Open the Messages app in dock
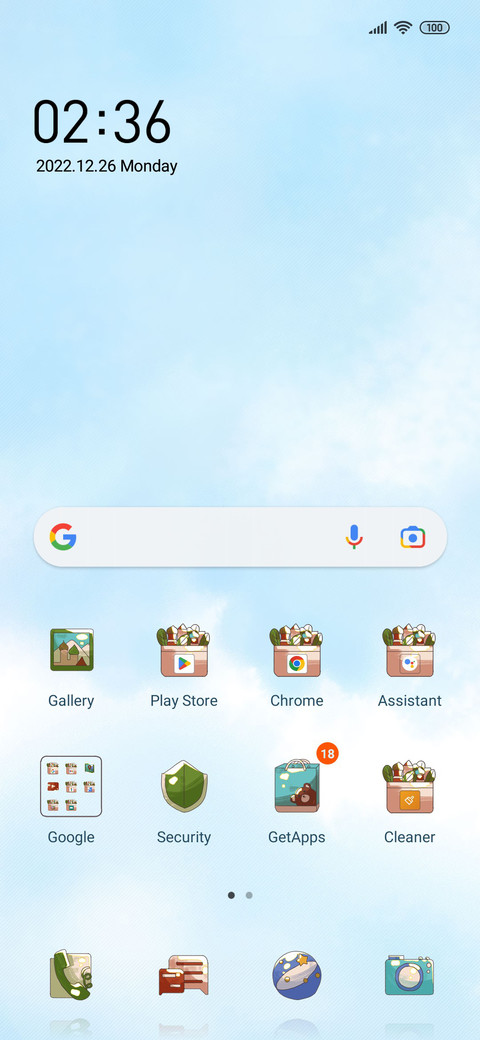The height and width of the screenshot is (1040, 480). click(x=184, y=974)
